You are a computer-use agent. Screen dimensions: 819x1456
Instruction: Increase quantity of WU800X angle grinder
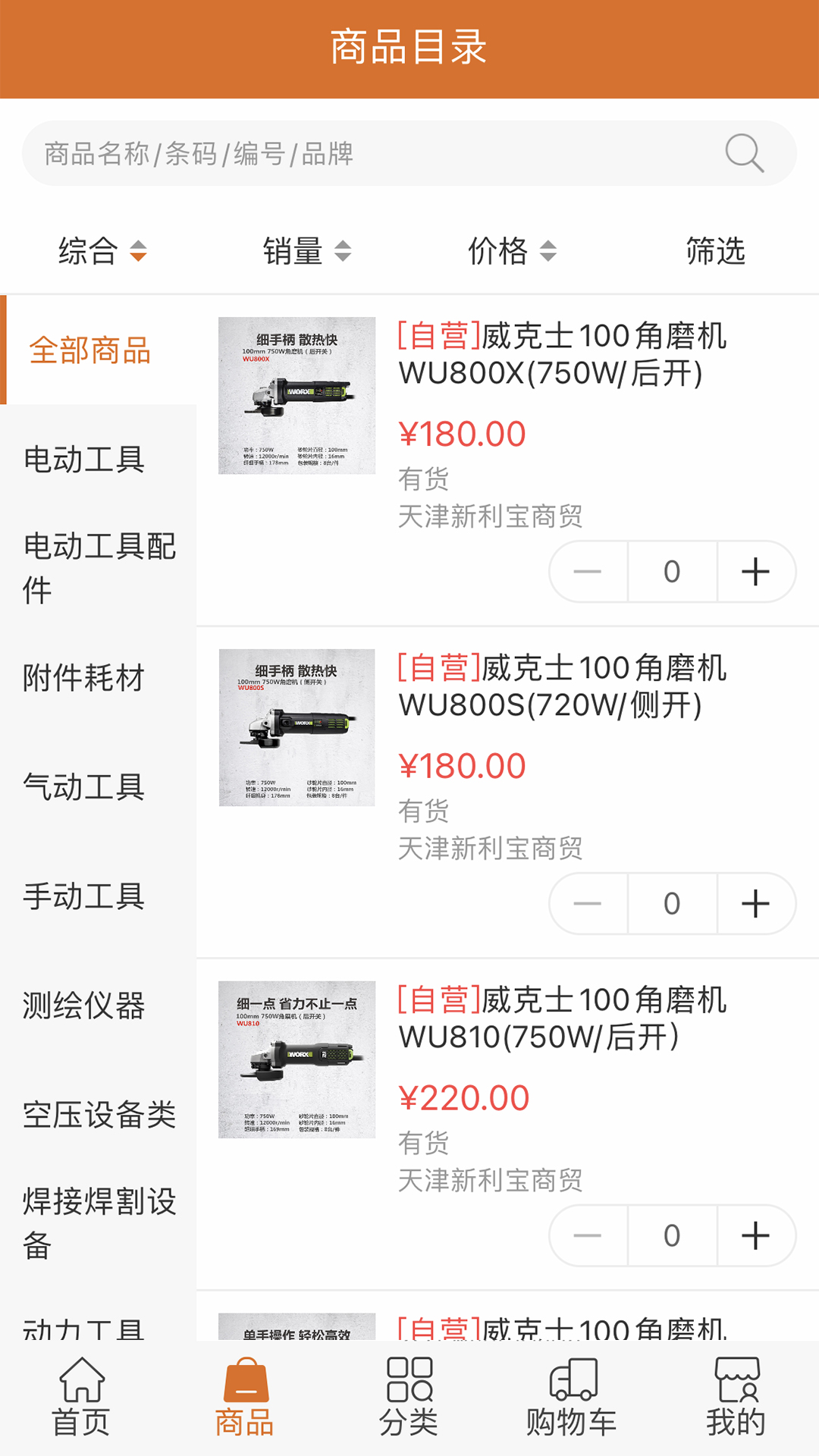(x=755, y=572)
